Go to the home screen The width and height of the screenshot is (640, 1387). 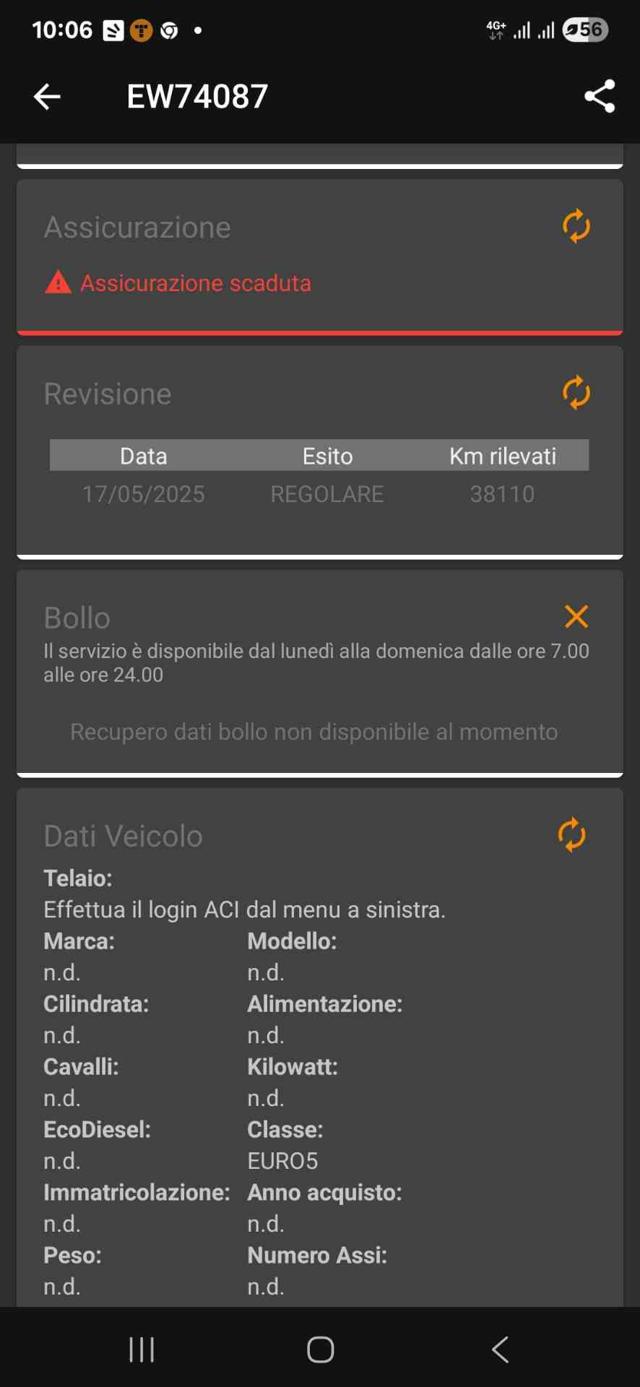point(320,1349)
